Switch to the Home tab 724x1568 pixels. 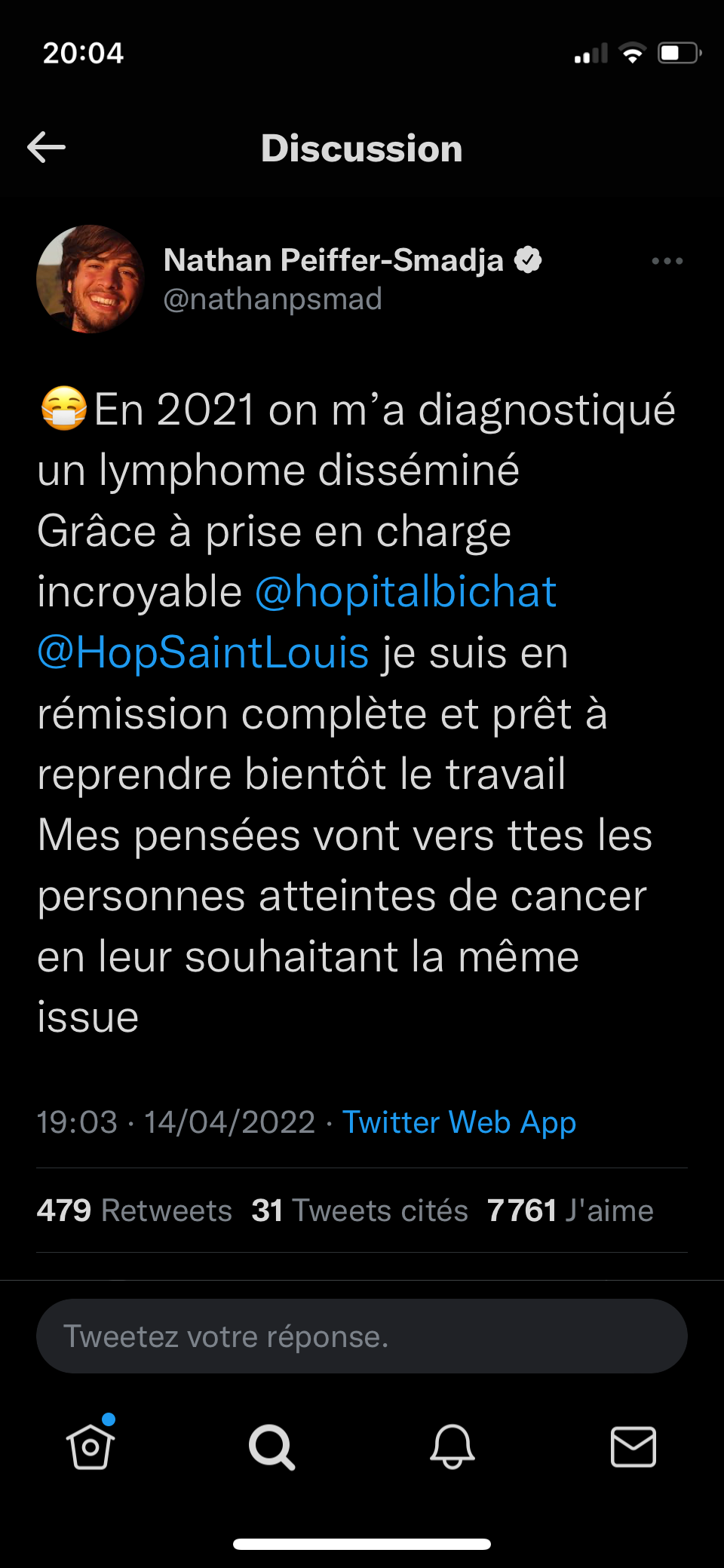point(90,1447)
